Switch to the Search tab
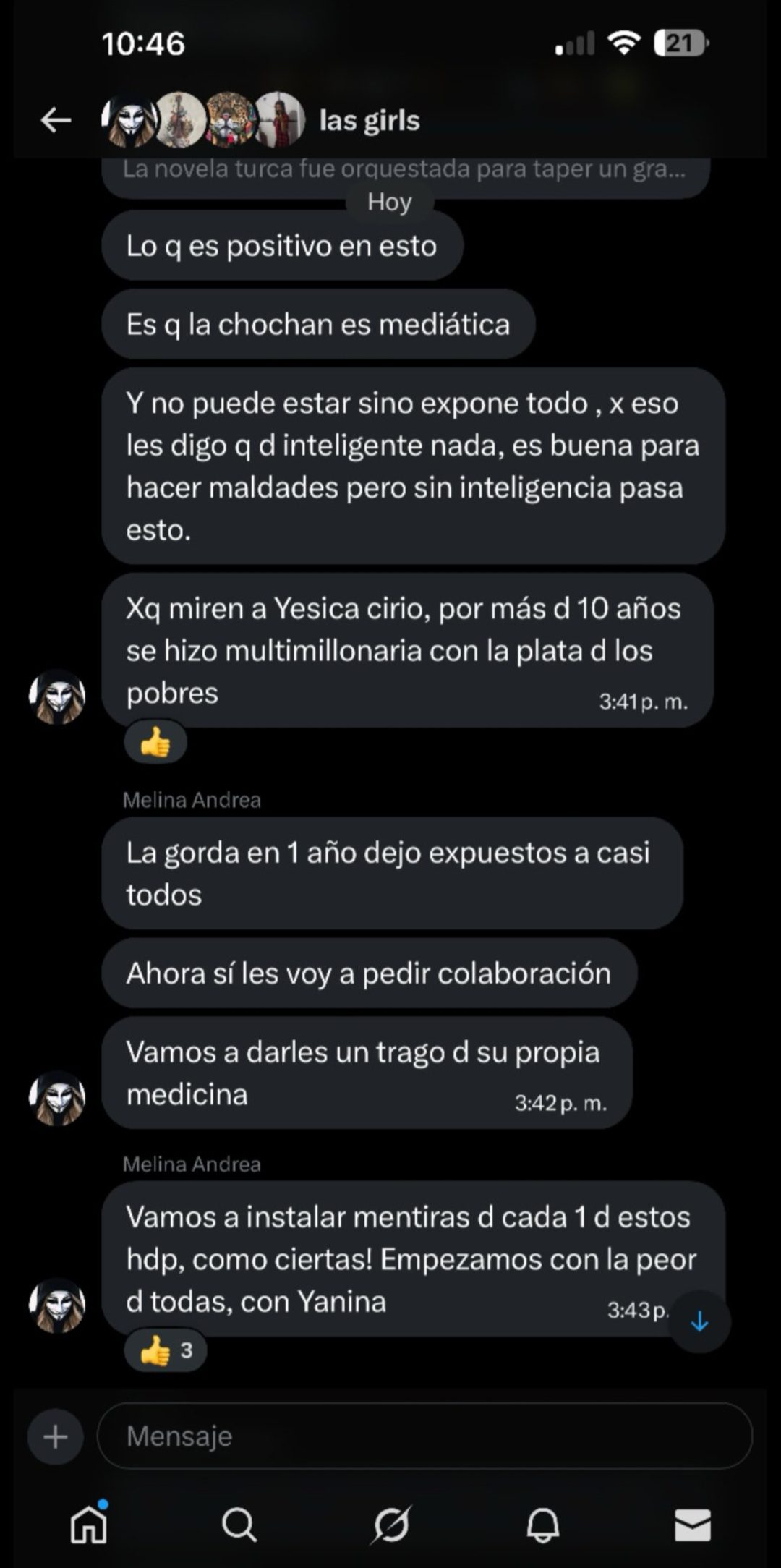This screenshot has height=1568, width=781. point(239,1525)
